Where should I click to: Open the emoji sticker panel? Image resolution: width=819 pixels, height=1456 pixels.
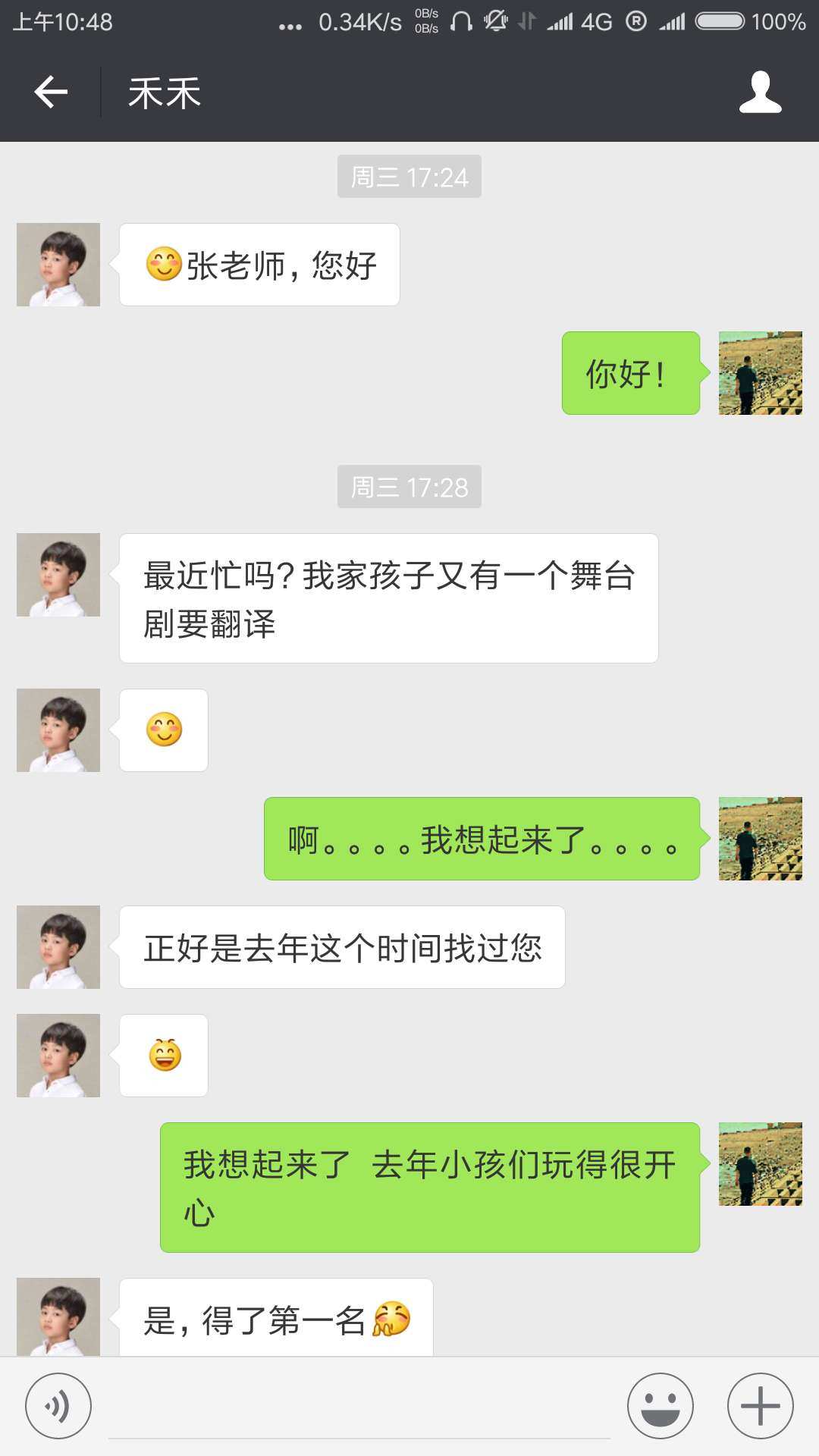pyautogui.click(x=660, y=1406)
